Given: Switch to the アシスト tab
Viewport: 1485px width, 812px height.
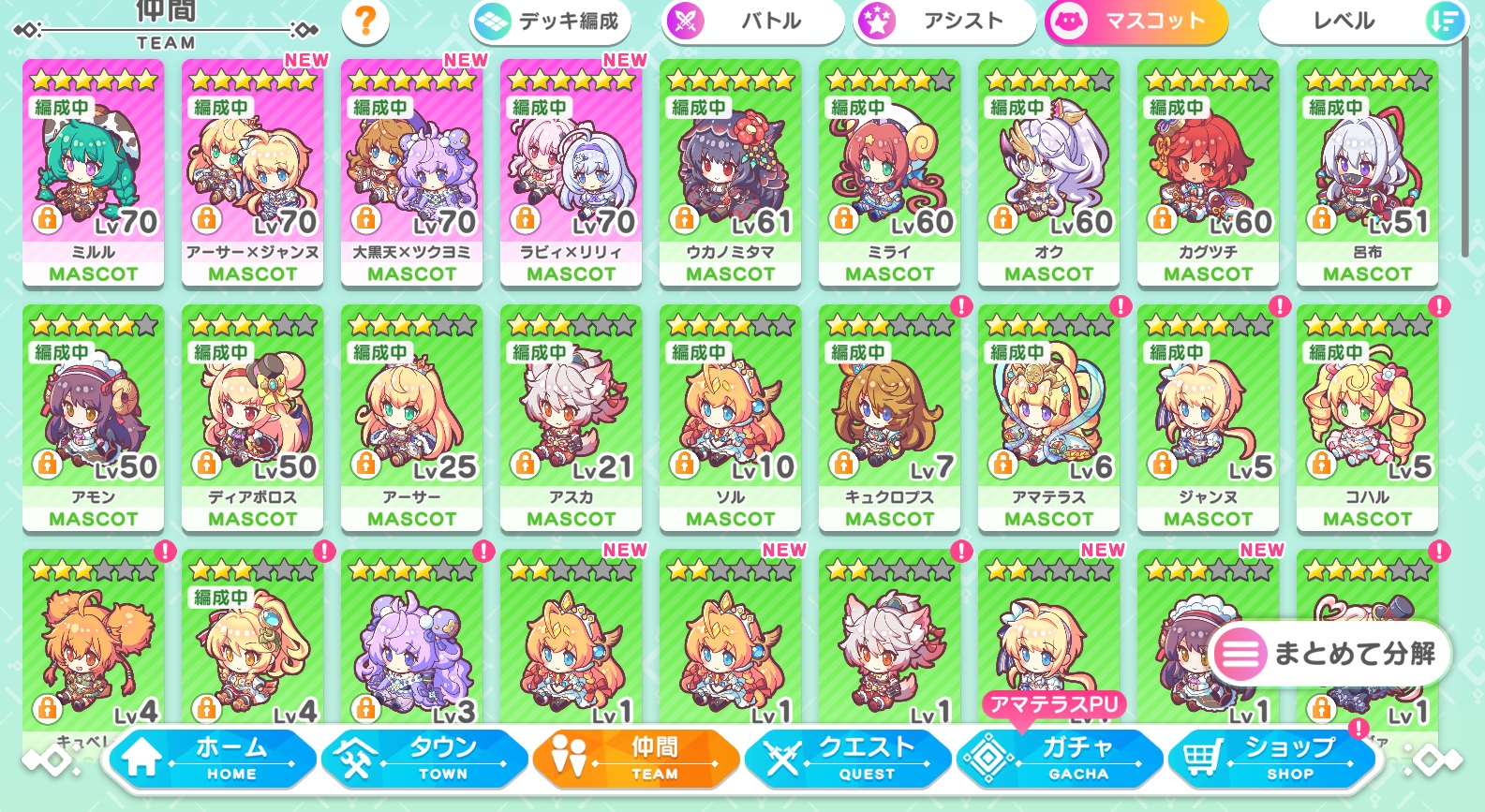Looking at the screenshot, I should [x=944, y=21].
